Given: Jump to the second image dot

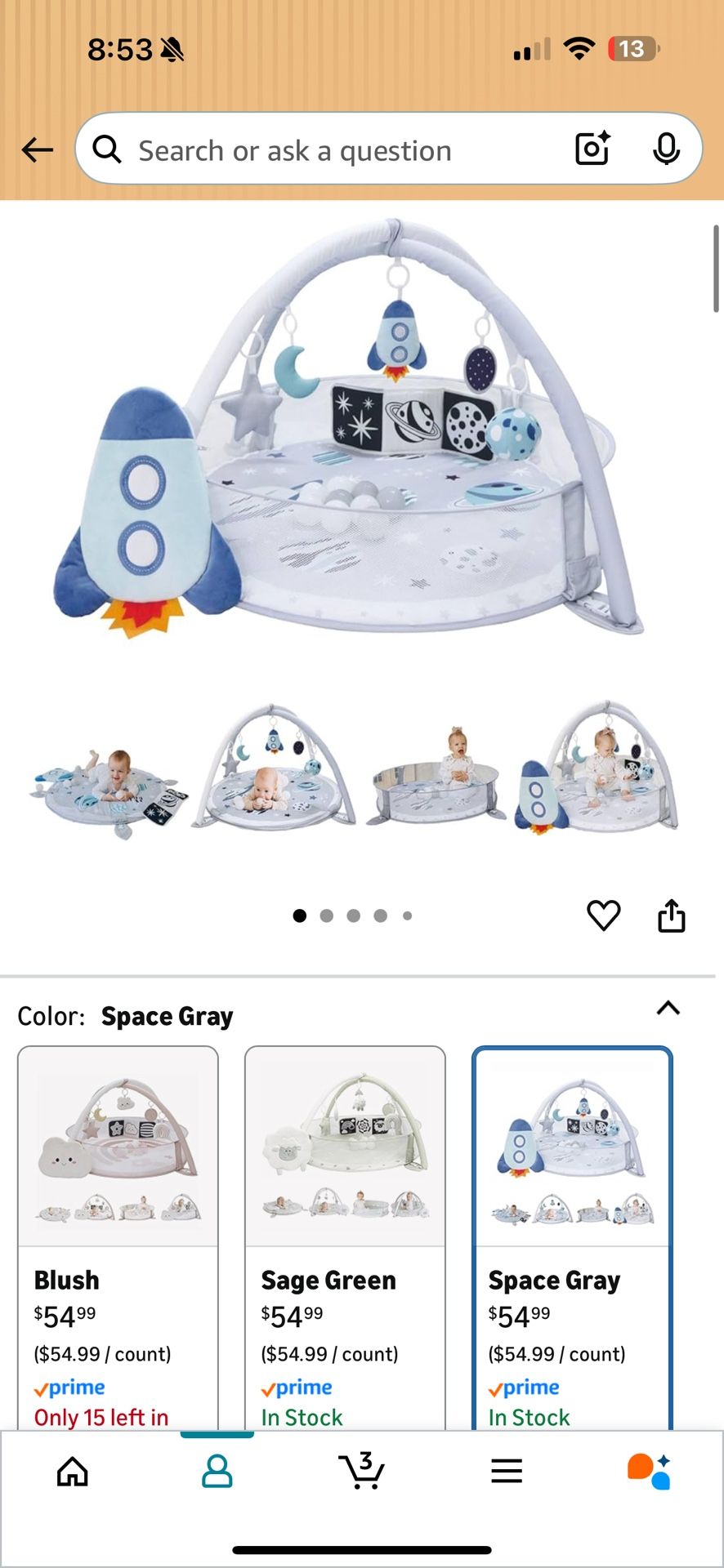Looking at the screenshot, I should pyautogui.click(x=326, y=915).
